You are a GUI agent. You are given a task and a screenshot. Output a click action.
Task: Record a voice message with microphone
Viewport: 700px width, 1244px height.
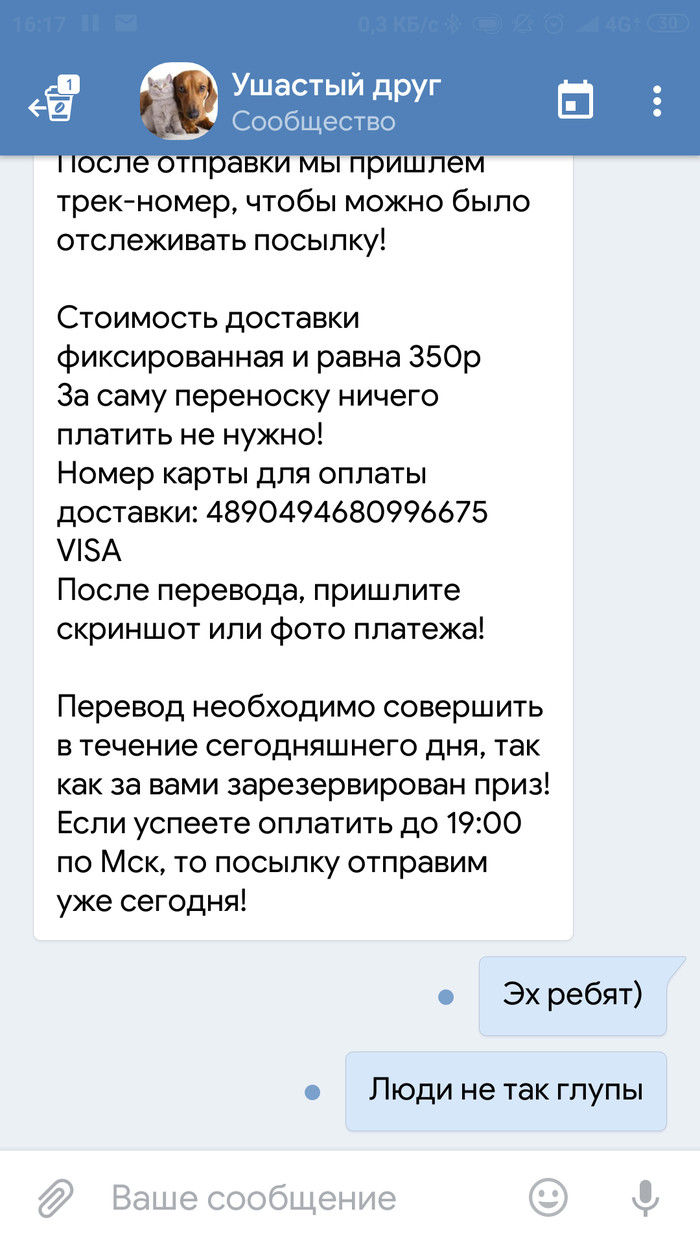coord(644,1197)
